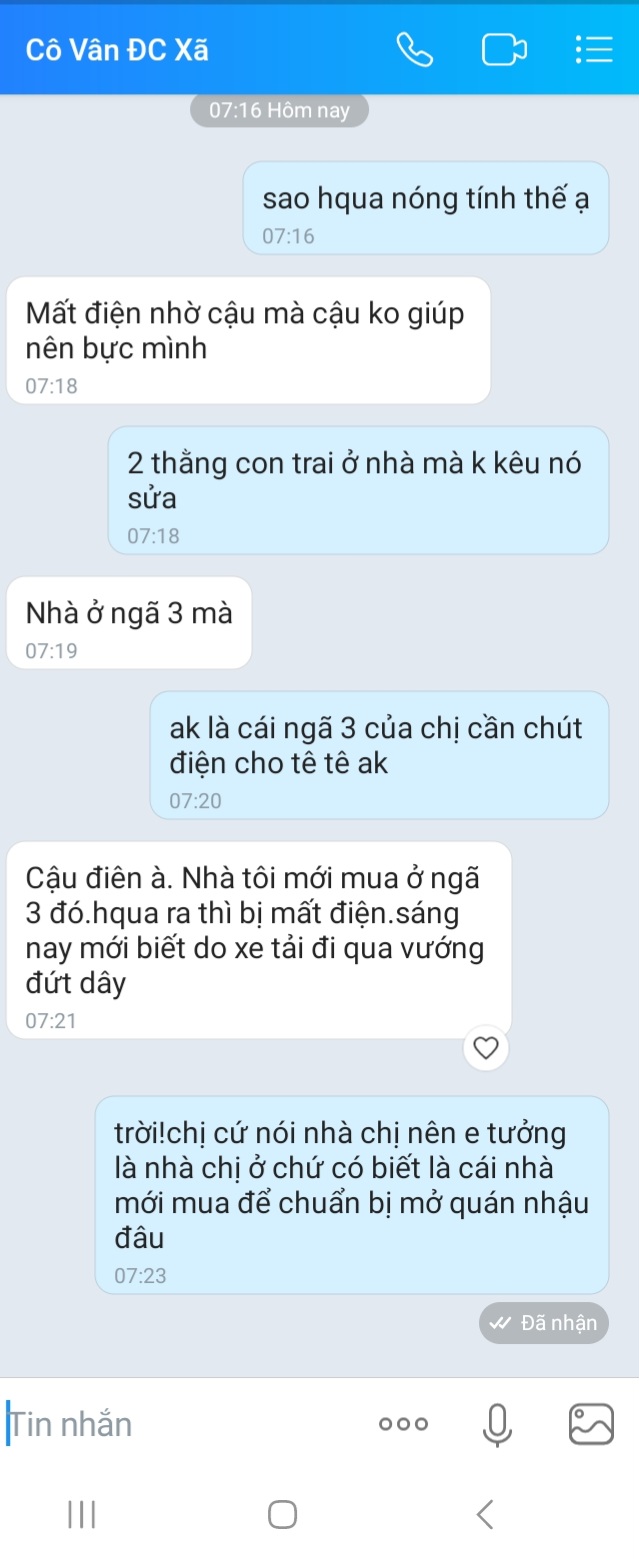Go to the home screen via system button
The height and width of the screenshot is (1559, 639).
pyautogui.click(x=282, y=1515)
